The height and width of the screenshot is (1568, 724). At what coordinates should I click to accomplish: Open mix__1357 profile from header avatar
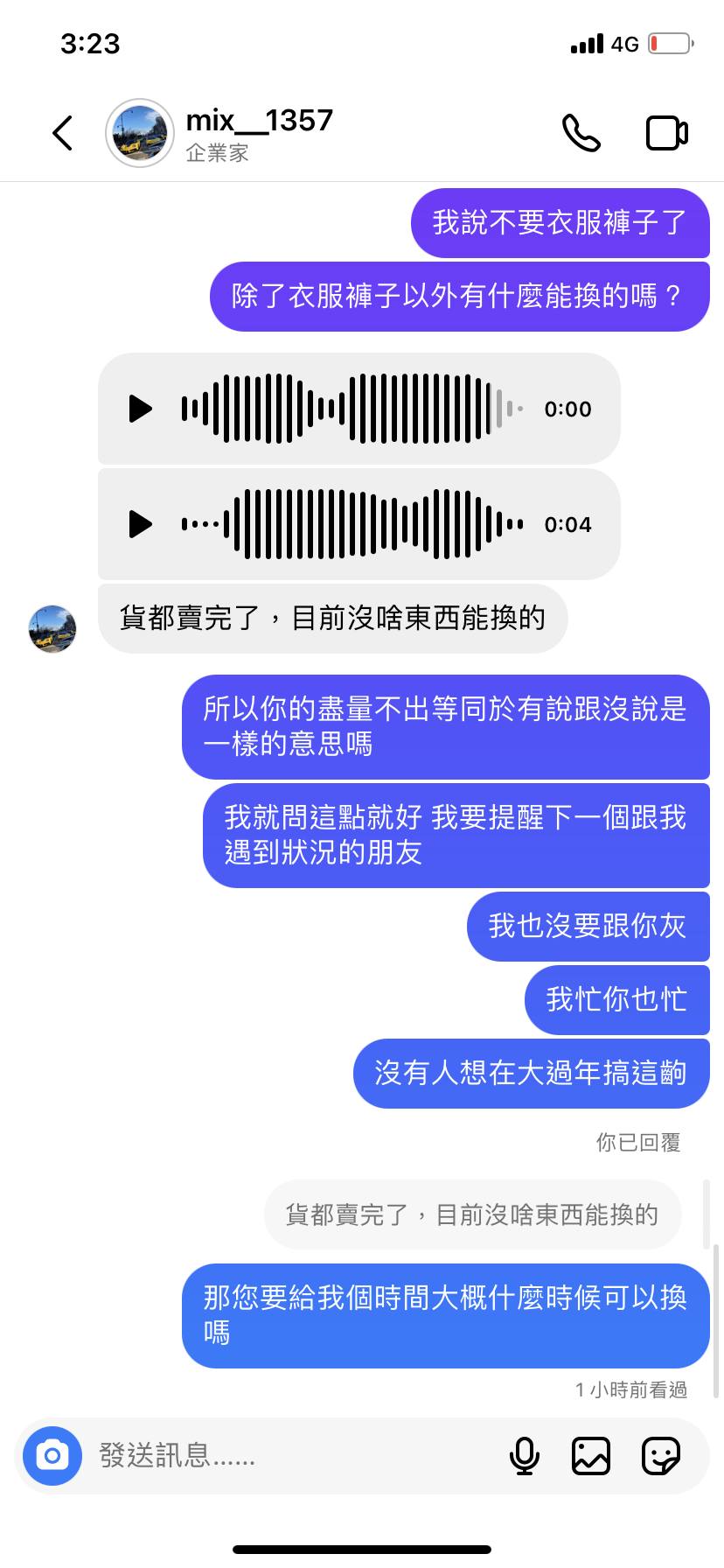click(x=140, y=133)
